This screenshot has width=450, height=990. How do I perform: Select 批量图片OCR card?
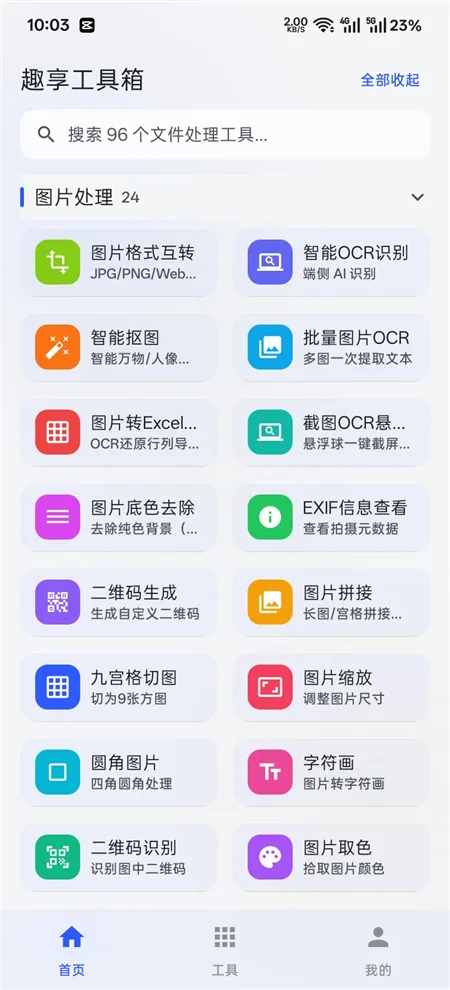coord(331,347)
